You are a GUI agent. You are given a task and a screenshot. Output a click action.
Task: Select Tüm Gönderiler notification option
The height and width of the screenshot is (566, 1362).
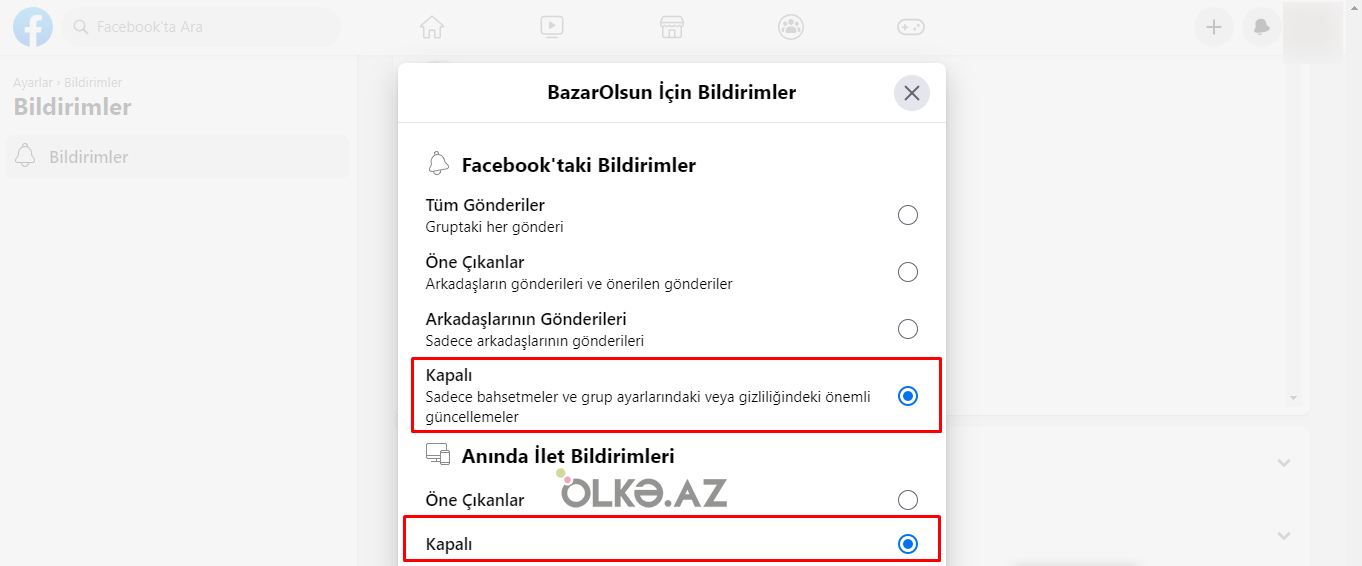(907, 215)
